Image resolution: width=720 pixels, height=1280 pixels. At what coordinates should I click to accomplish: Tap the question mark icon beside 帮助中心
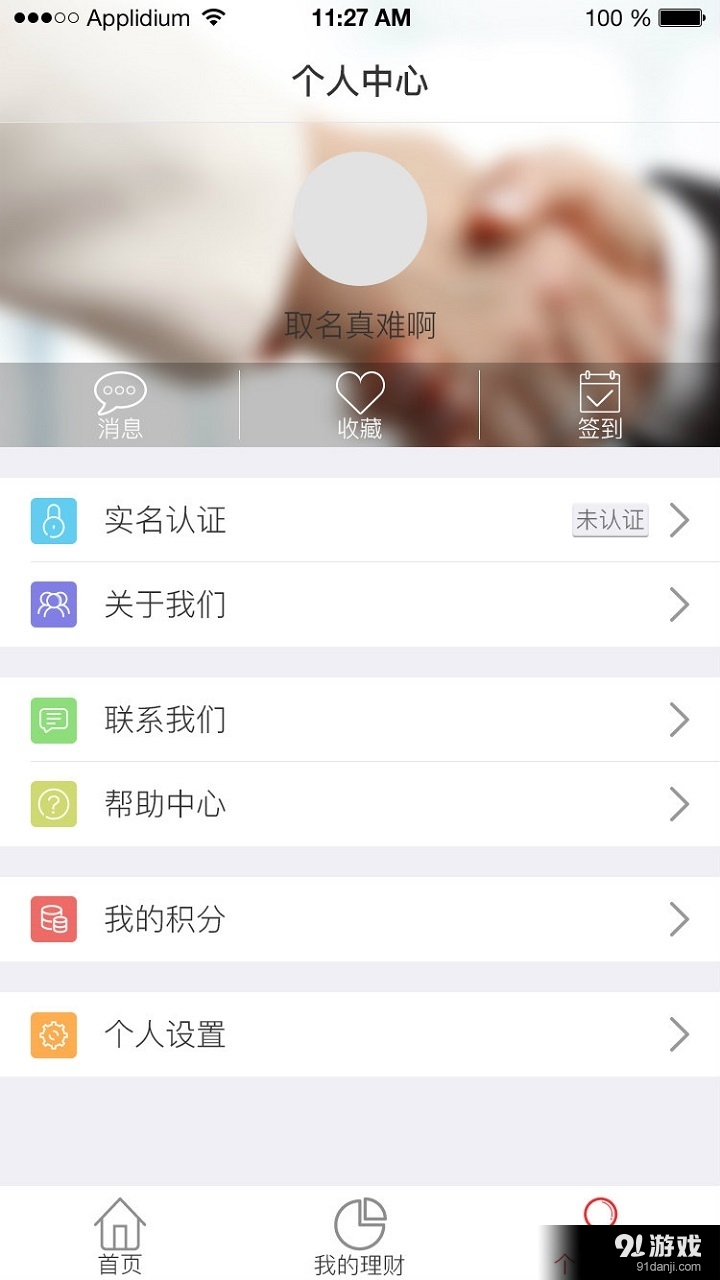[x=52, y=804]
